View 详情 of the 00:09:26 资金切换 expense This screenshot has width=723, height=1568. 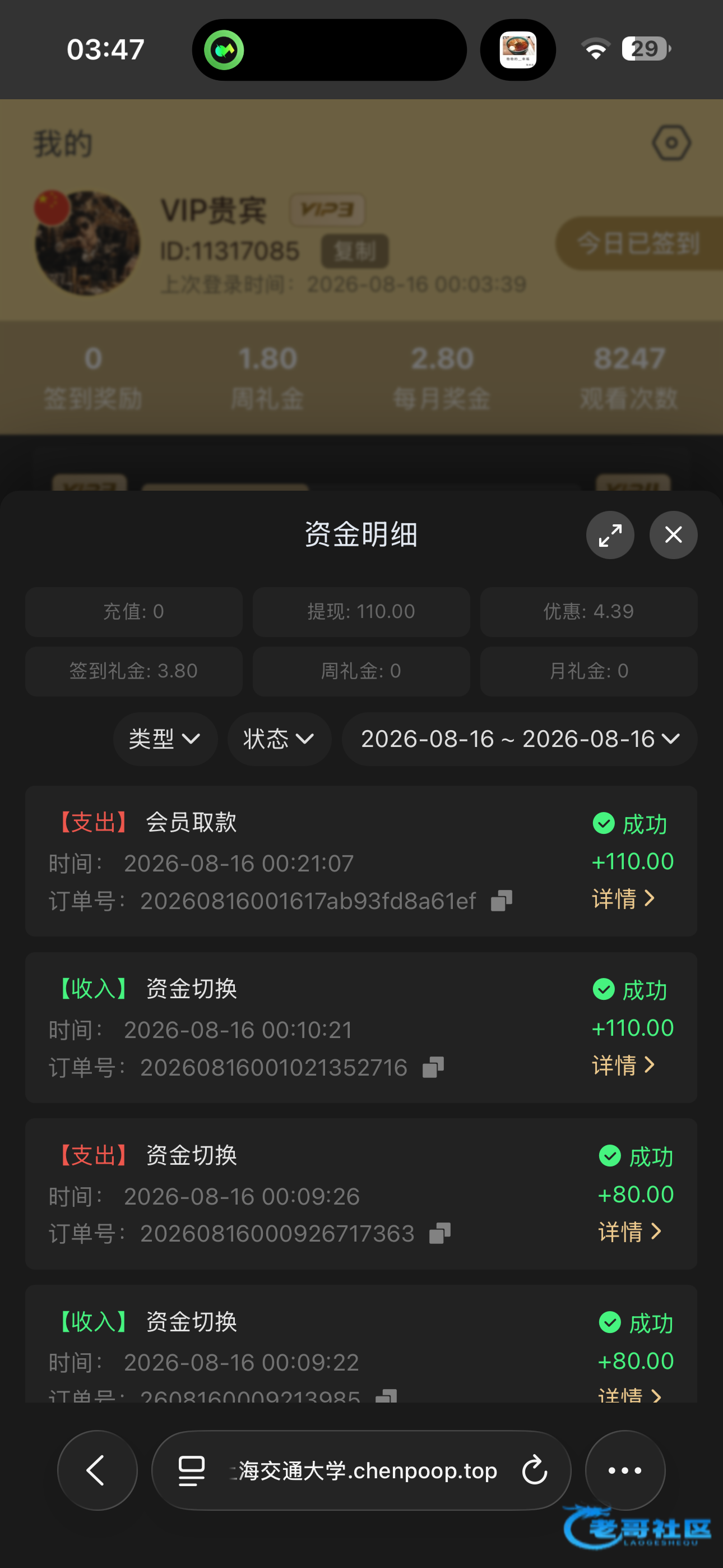(x=629, y=1232)
